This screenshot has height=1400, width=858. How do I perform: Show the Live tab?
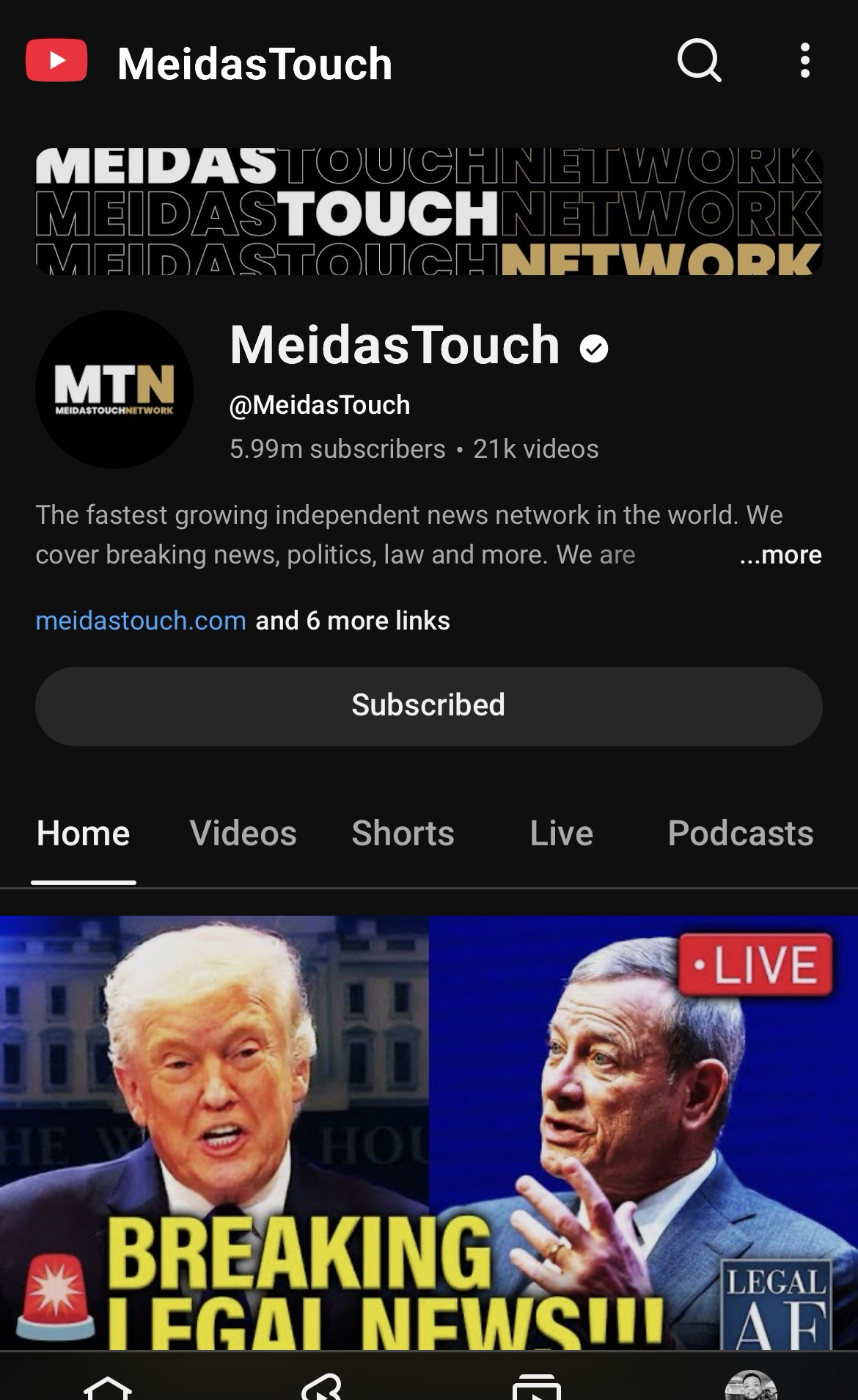point(562,834)
